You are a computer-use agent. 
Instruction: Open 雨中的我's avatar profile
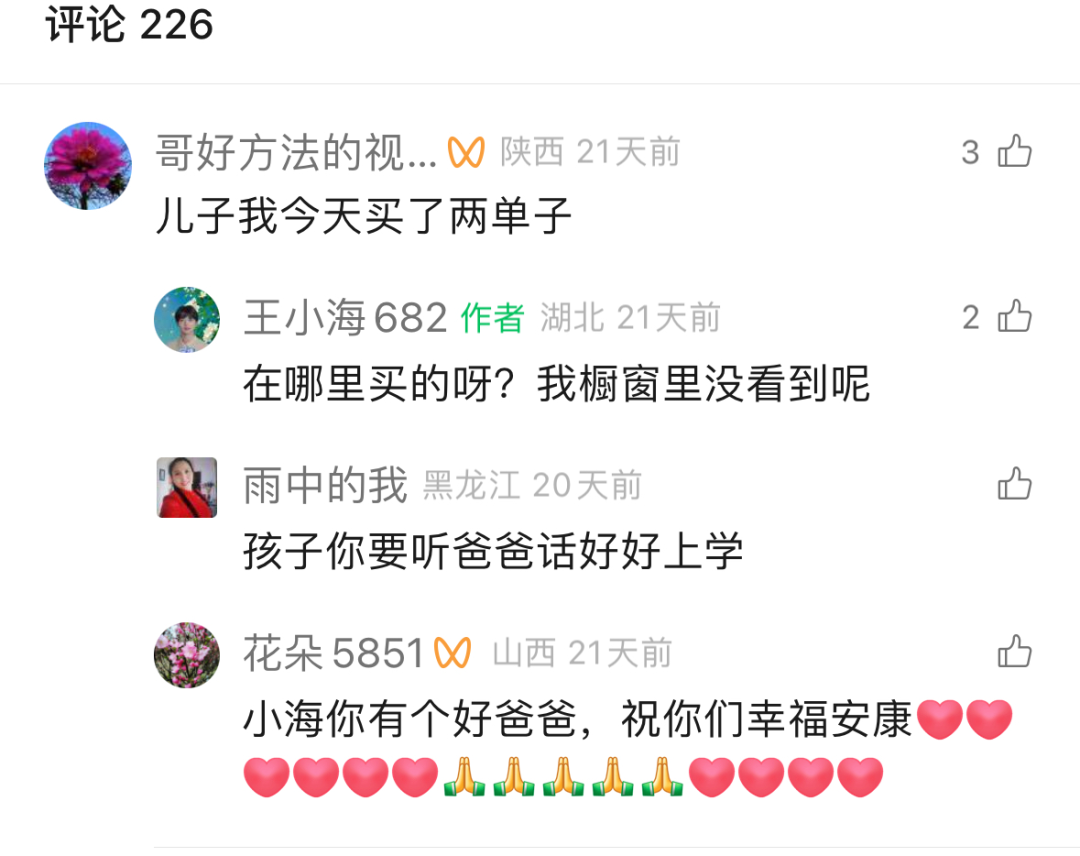pos(187,488)
